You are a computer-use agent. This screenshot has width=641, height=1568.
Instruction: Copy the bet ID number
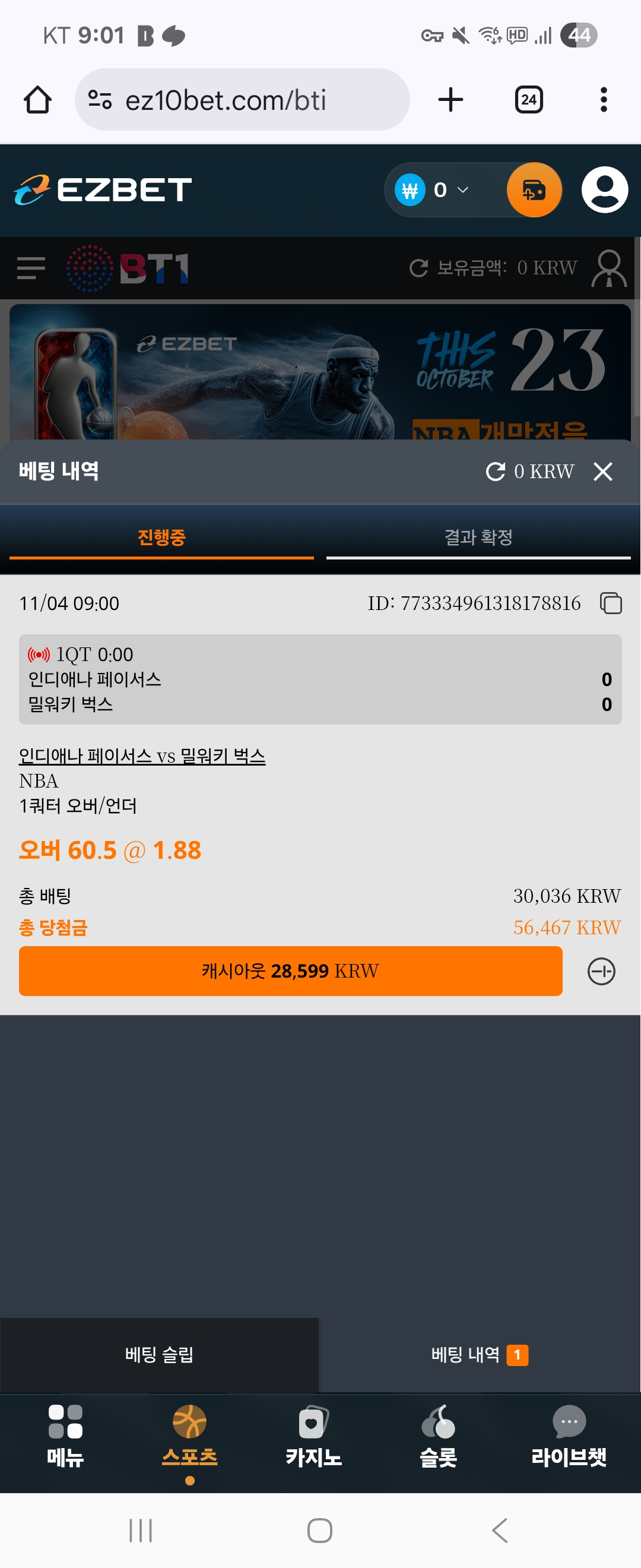coord(611,603)
